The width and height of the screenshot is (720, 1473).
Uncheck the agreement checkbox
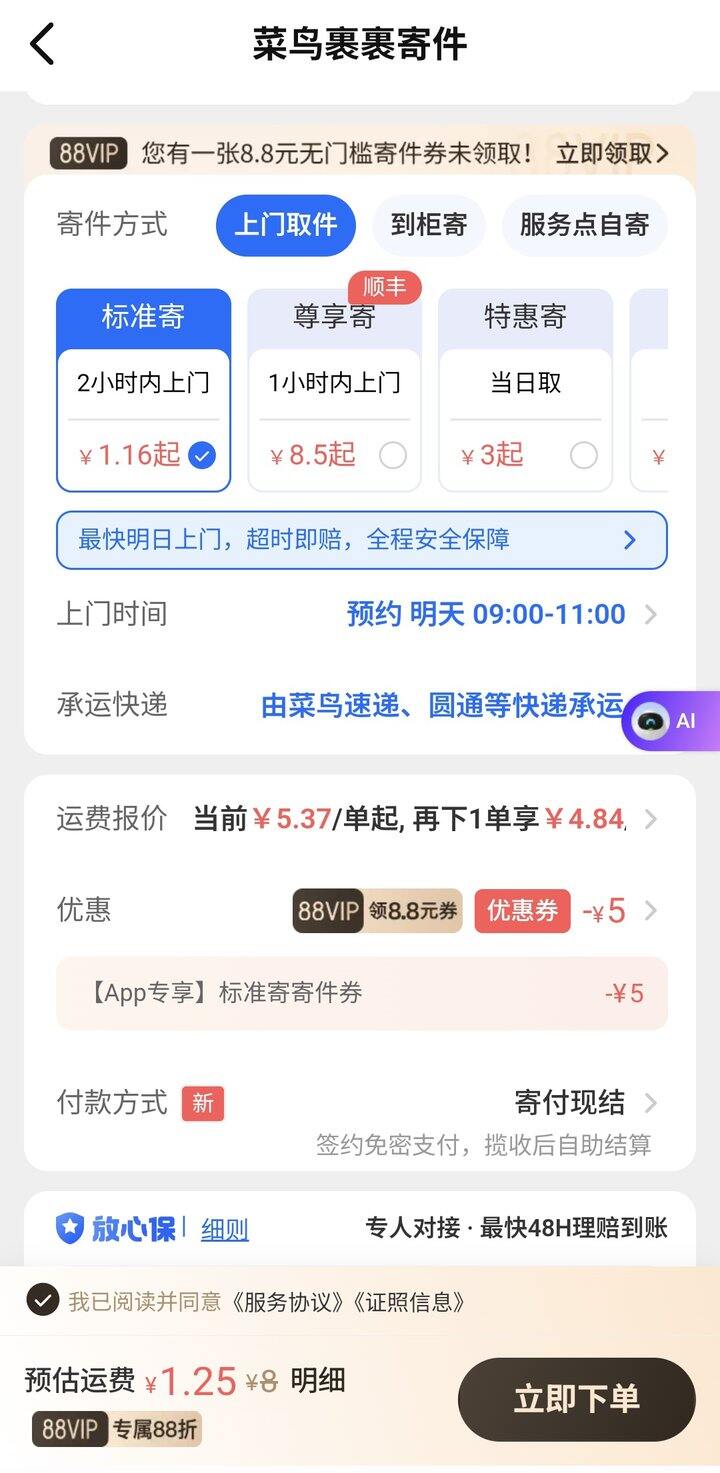[42, 1301]
